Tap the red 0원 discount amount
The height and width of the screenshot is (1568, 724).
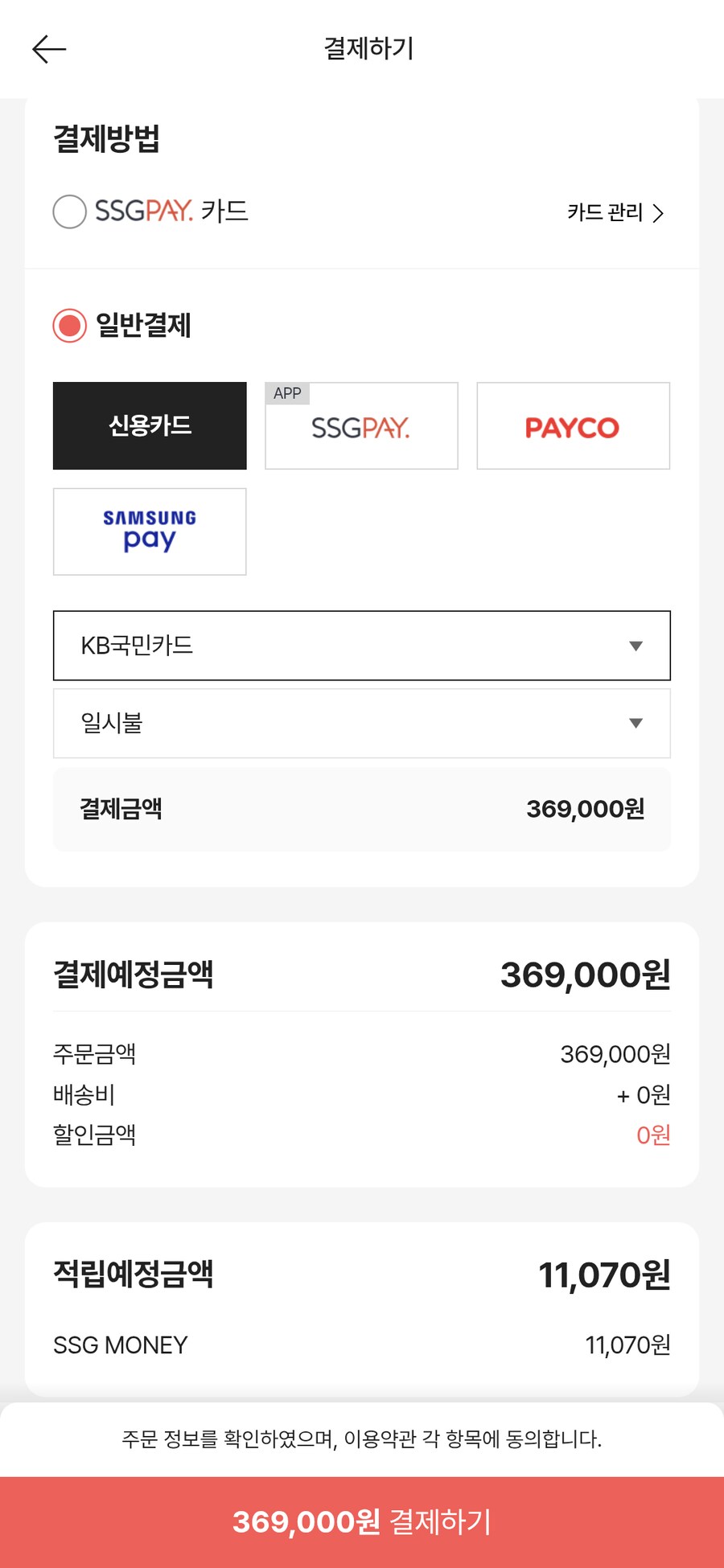(652, 1135)
